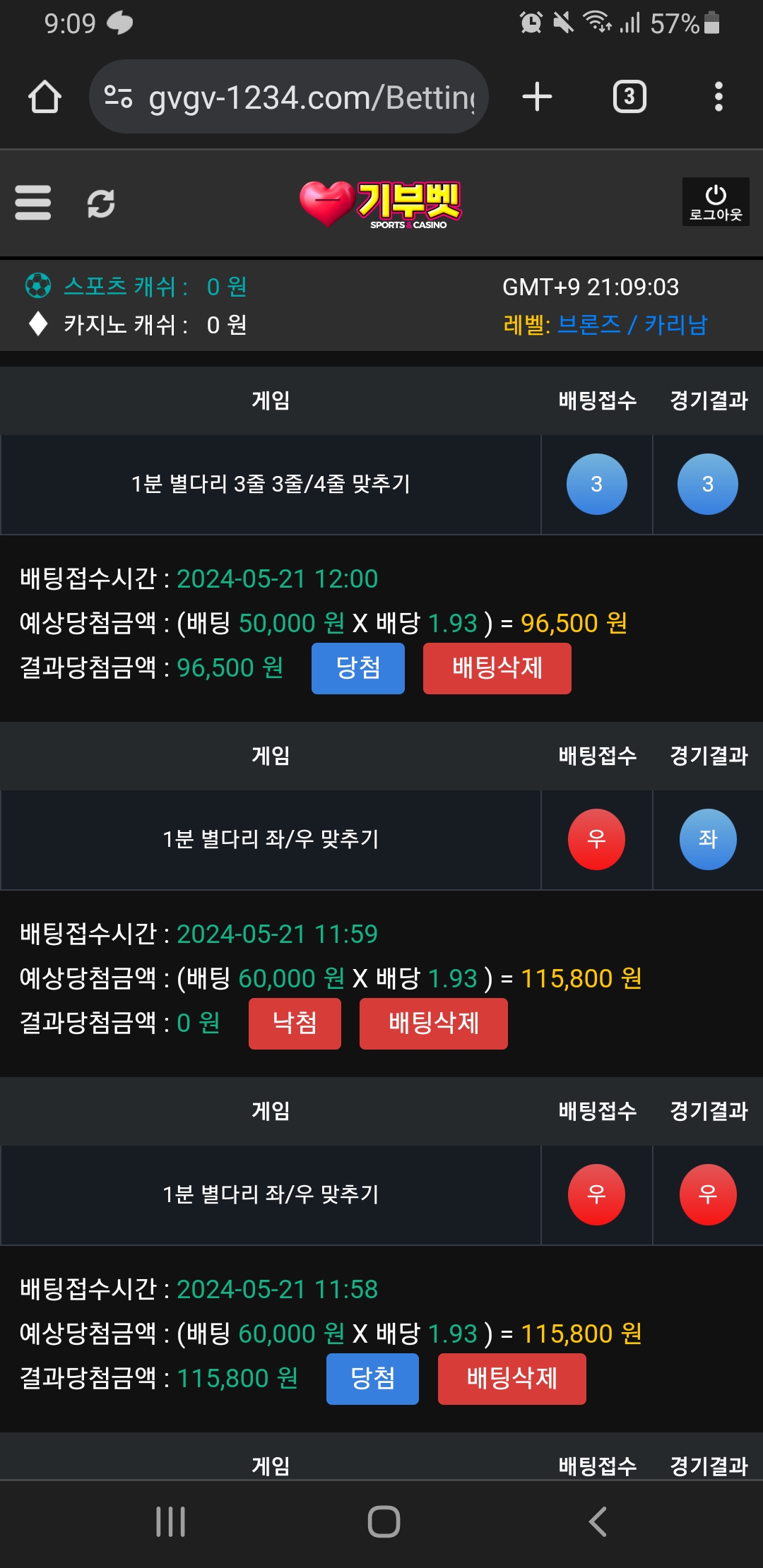
Task: Go to the browser home page
Action: (45, 97)
